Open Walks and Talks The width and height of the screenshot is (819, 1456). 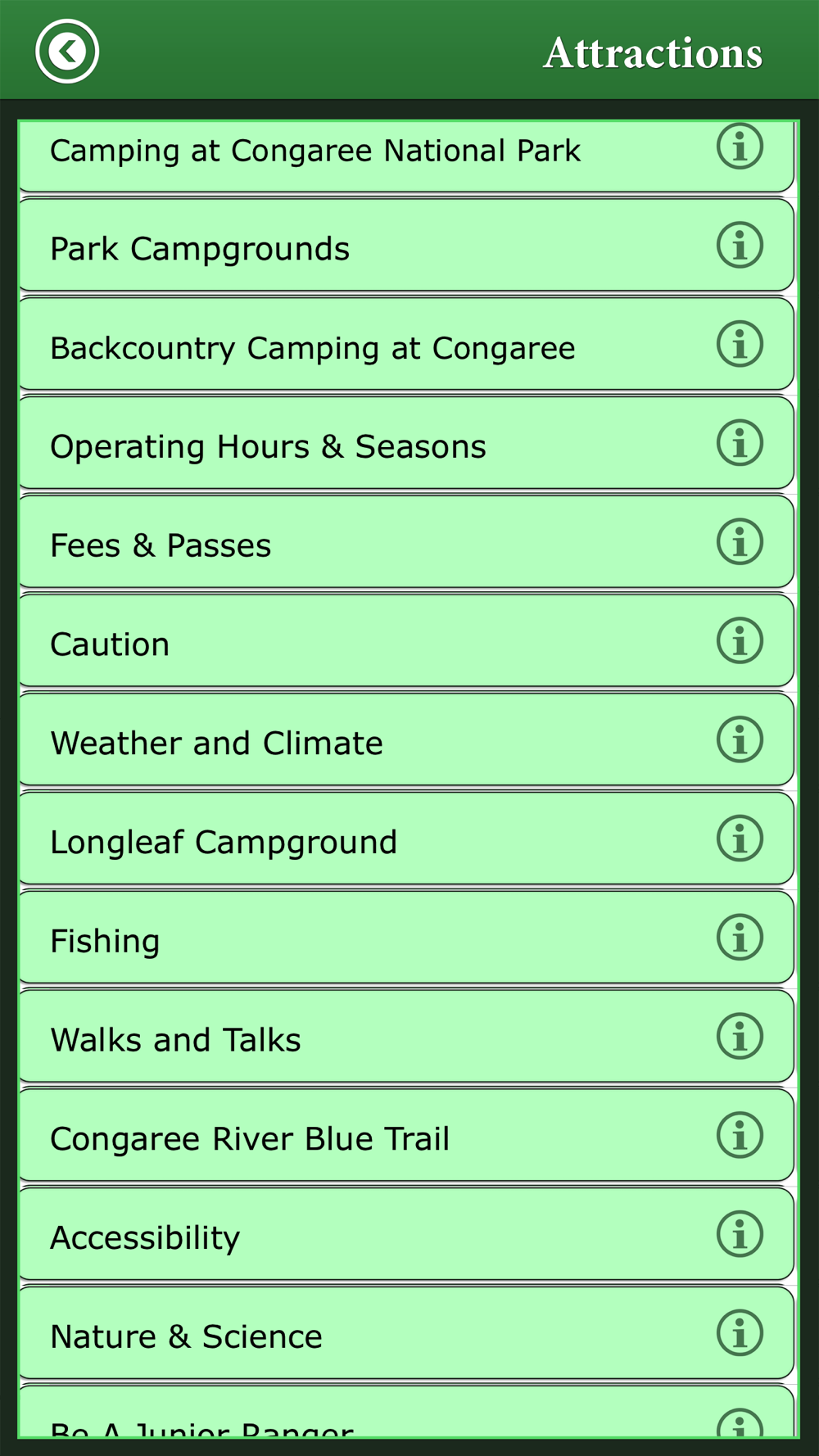tap(406, 1036)
